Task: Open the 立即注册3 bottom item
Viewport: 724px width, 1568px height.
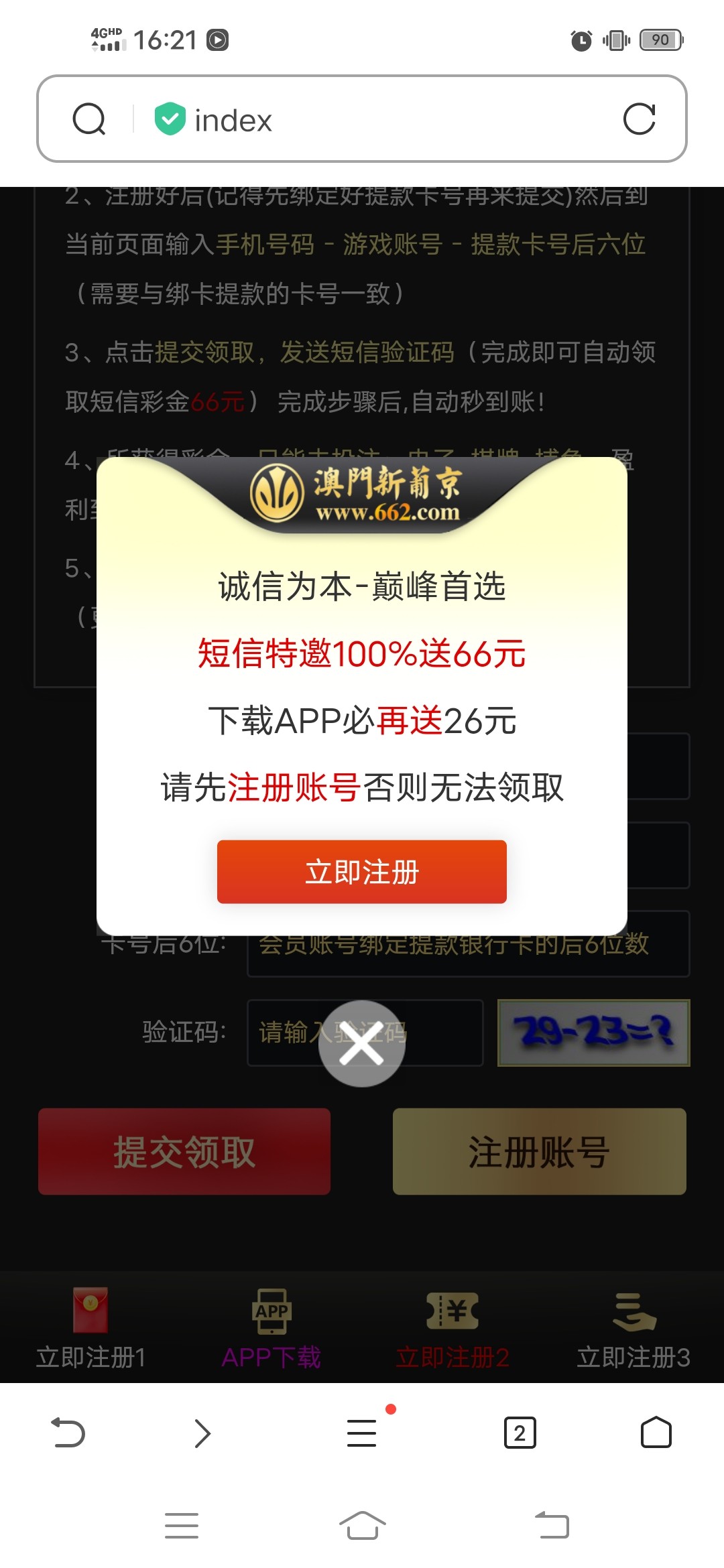Action: coord(633,1328)
